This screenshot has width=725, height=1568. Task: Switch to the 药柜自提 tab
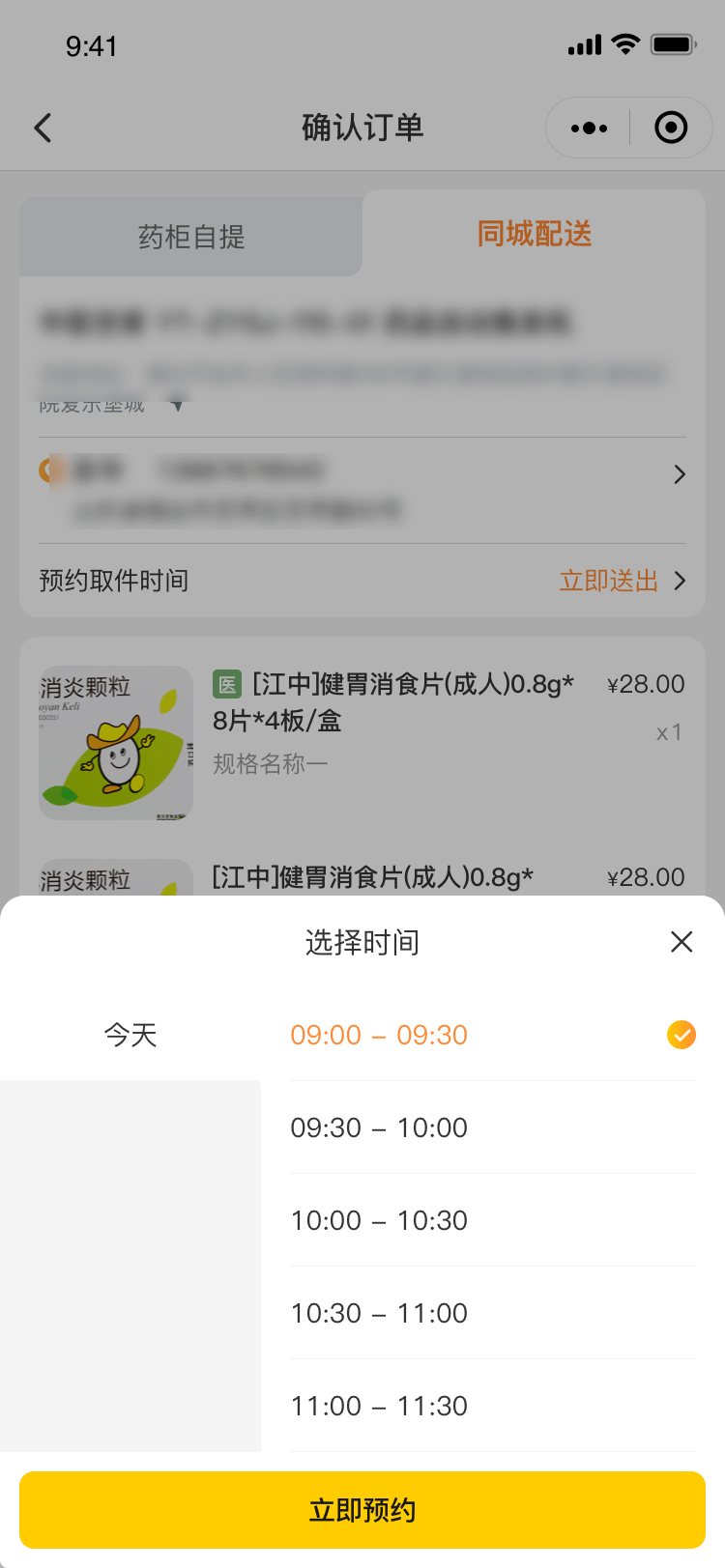[x=191, y=237]
